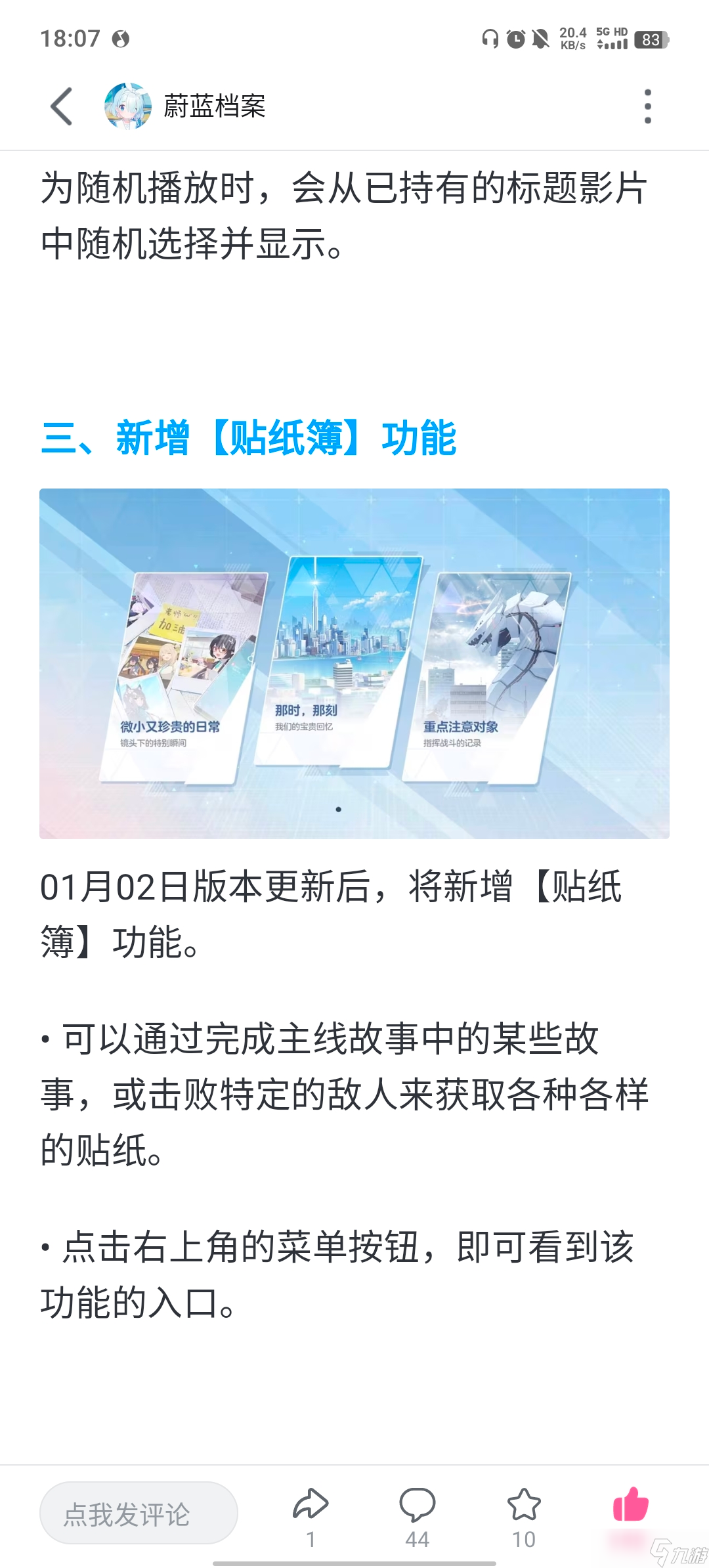Toggle the thumbs-up like
The width and height of the screenshot is (709, 1568).
(x=630, y=1505)
